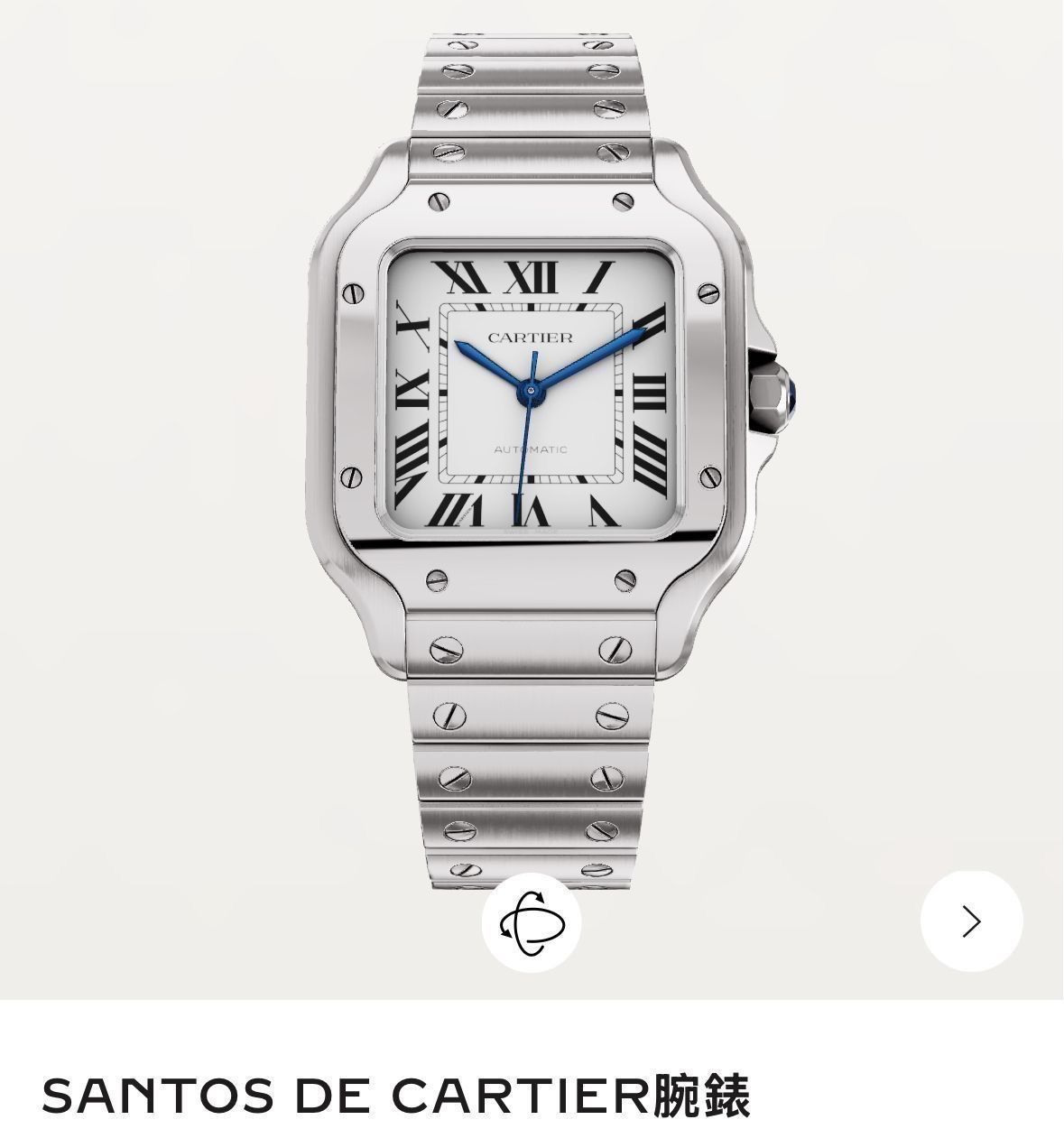This screenshot has height=1129, width=1064.
Task: Open the 360-degree rotation view
Action: [532, 921]
